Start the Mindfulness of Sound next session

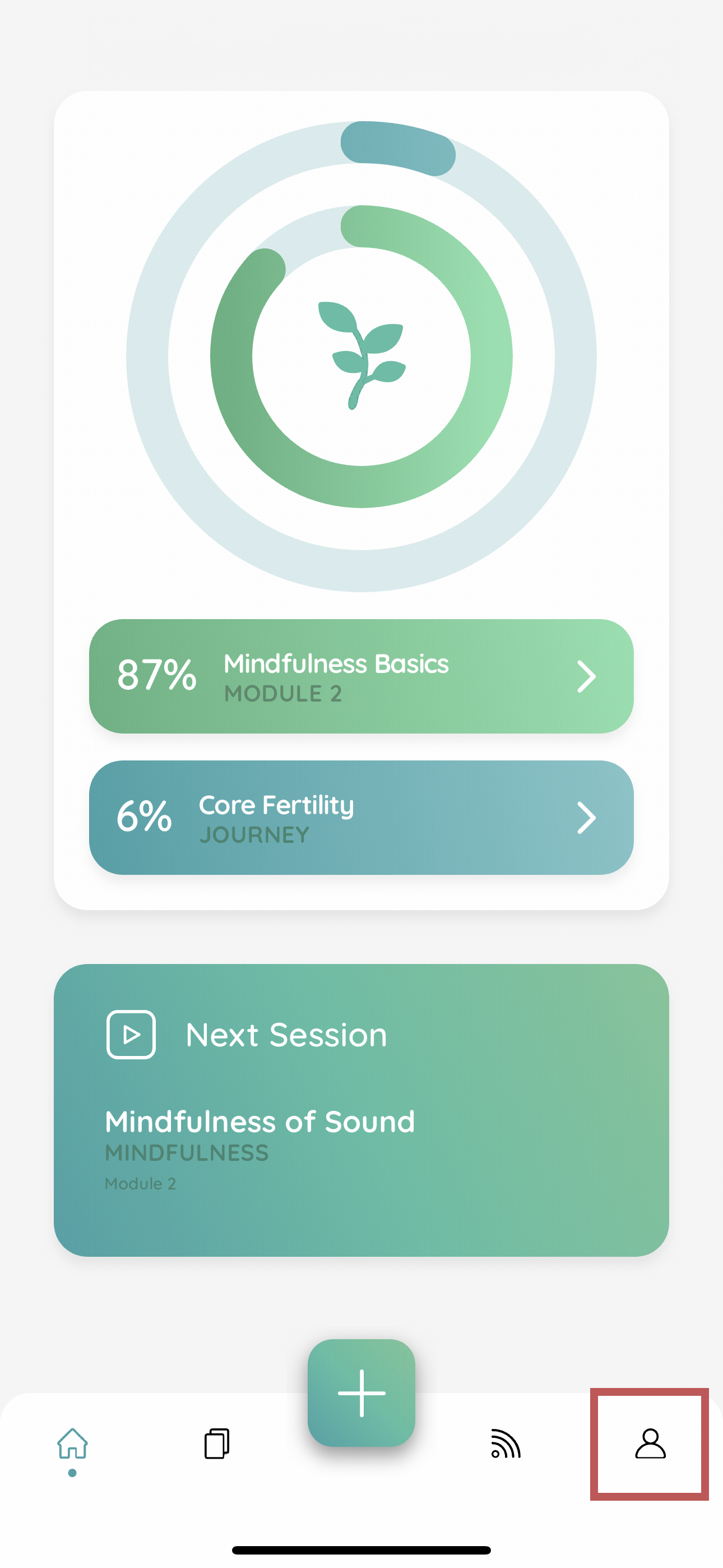point(361,1109)
